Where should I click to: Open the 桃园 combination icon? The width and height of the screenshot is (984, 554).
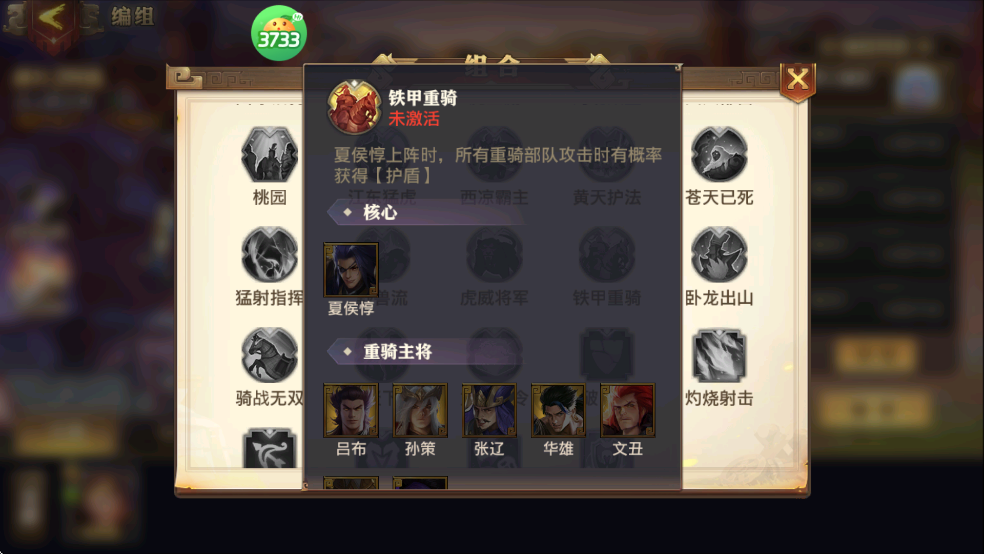coord(270,155)
